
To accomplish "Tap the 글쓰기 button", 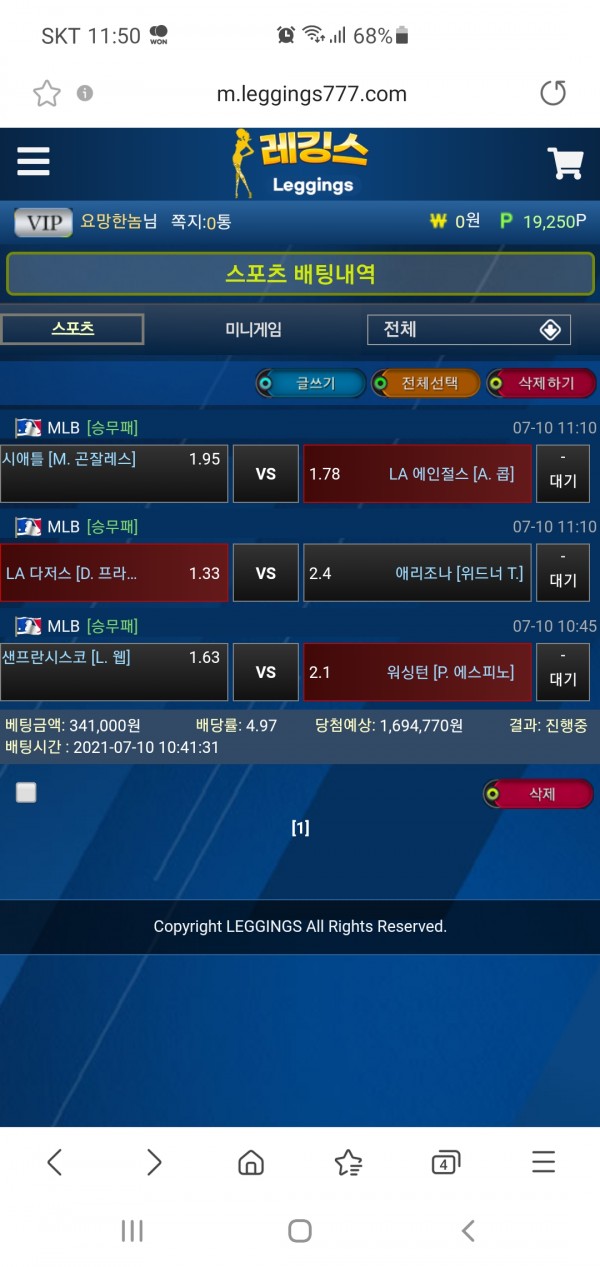I will pyautogui.click(x=311, y=383).
